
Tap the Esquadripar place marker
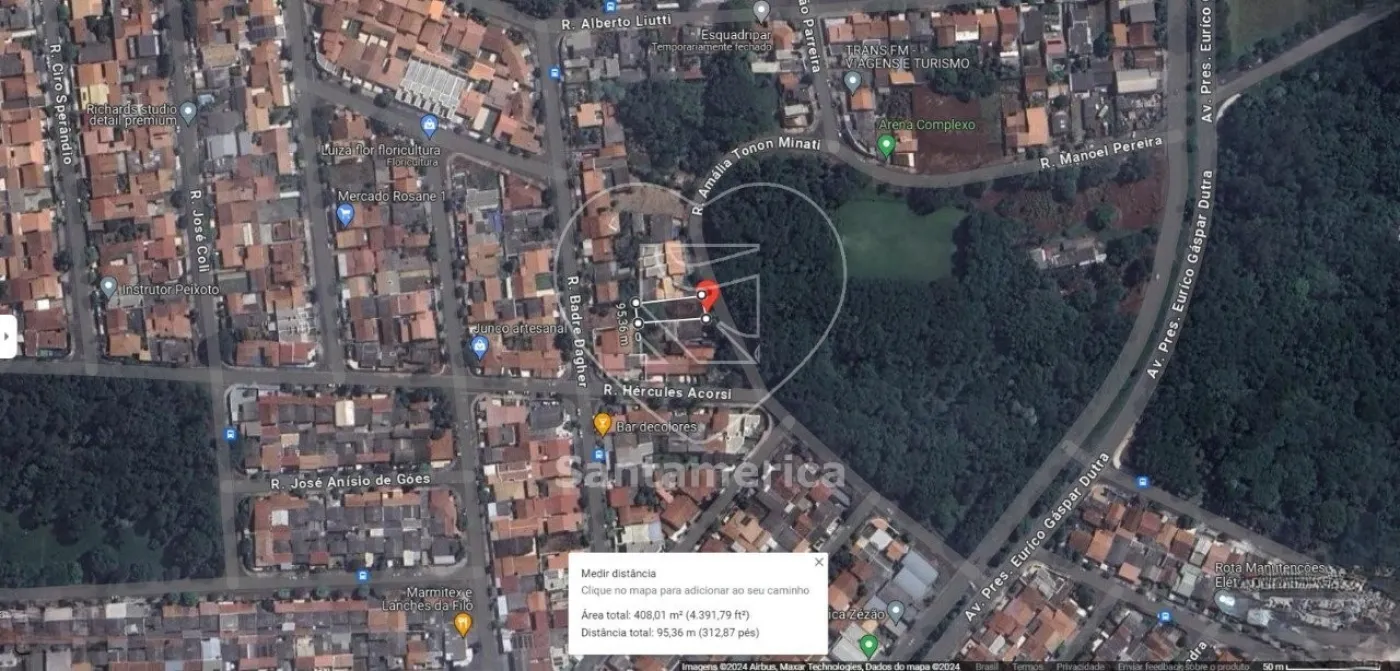(x=761, y=12)
